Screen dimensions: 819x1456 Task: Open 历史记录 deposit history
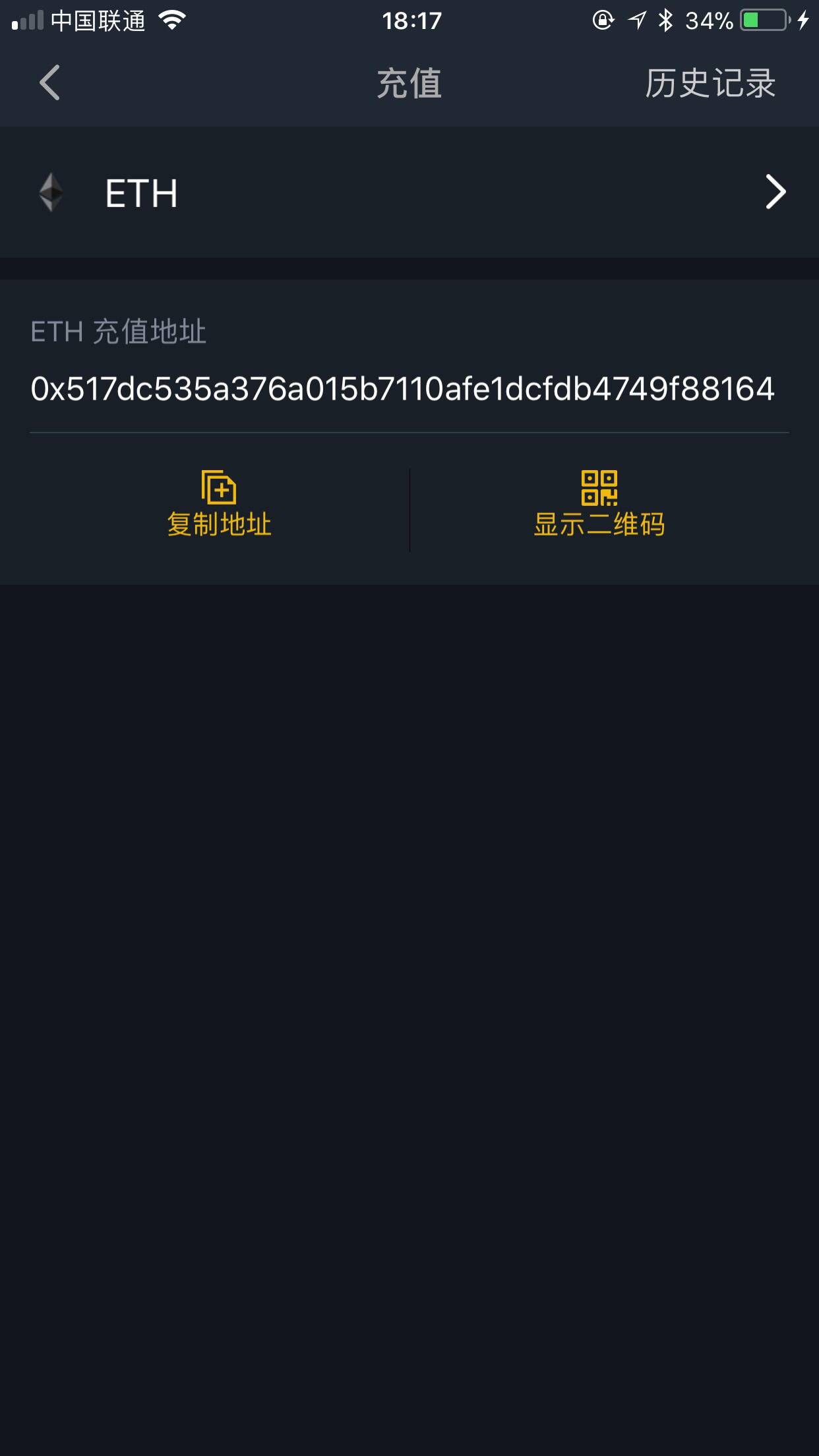(x=710, y=84)
